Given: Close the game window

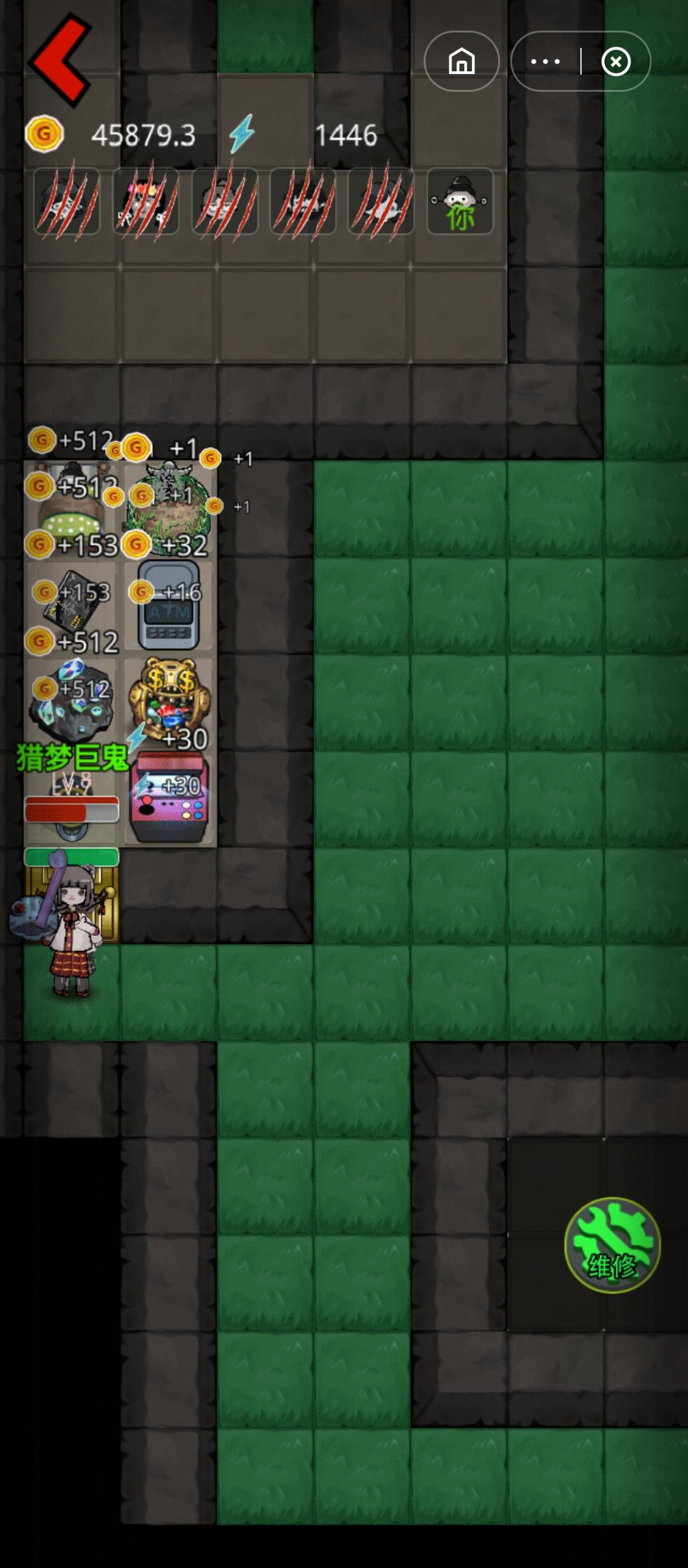Looking at the screenshot, I should (x=615, y=61).
